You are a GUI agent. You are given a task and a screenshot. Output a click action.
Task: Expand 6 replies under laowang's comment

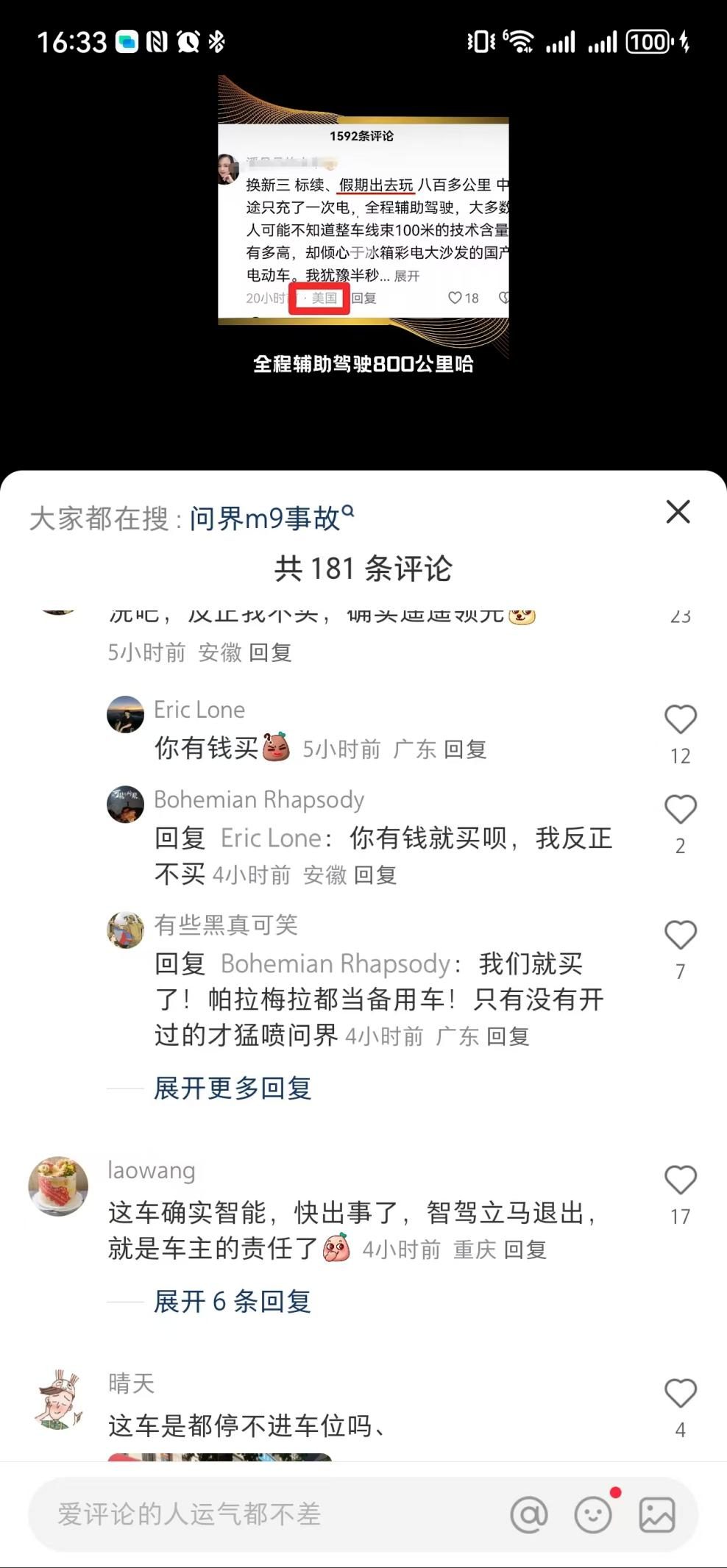click(233, 1301)
